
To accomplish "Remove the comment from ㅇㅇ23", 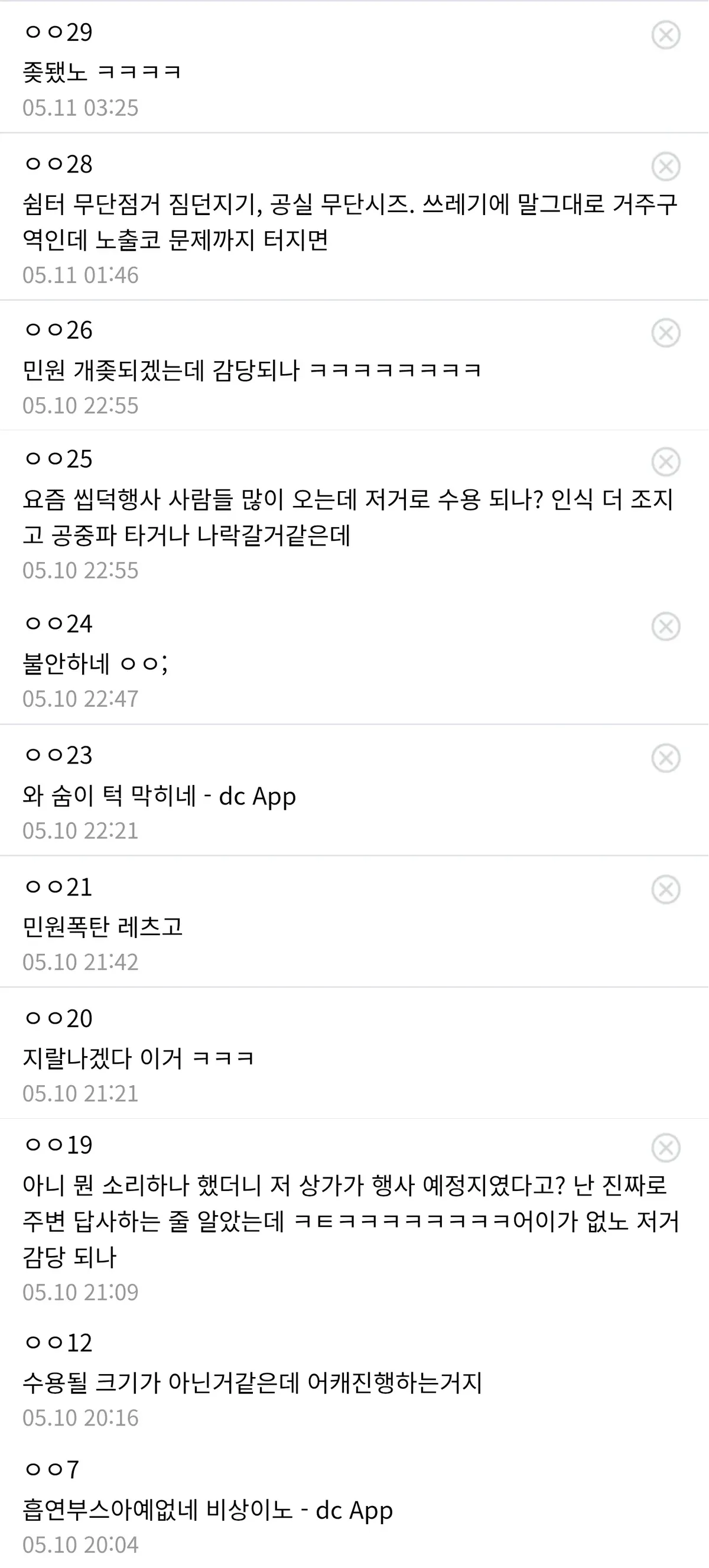I will [x=666, y=758].
